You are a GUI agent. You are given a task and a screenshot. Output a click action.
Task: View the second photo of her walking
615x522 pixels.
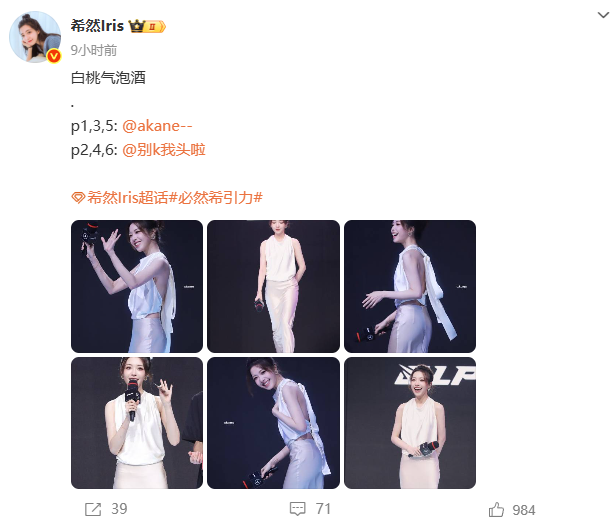273,286
